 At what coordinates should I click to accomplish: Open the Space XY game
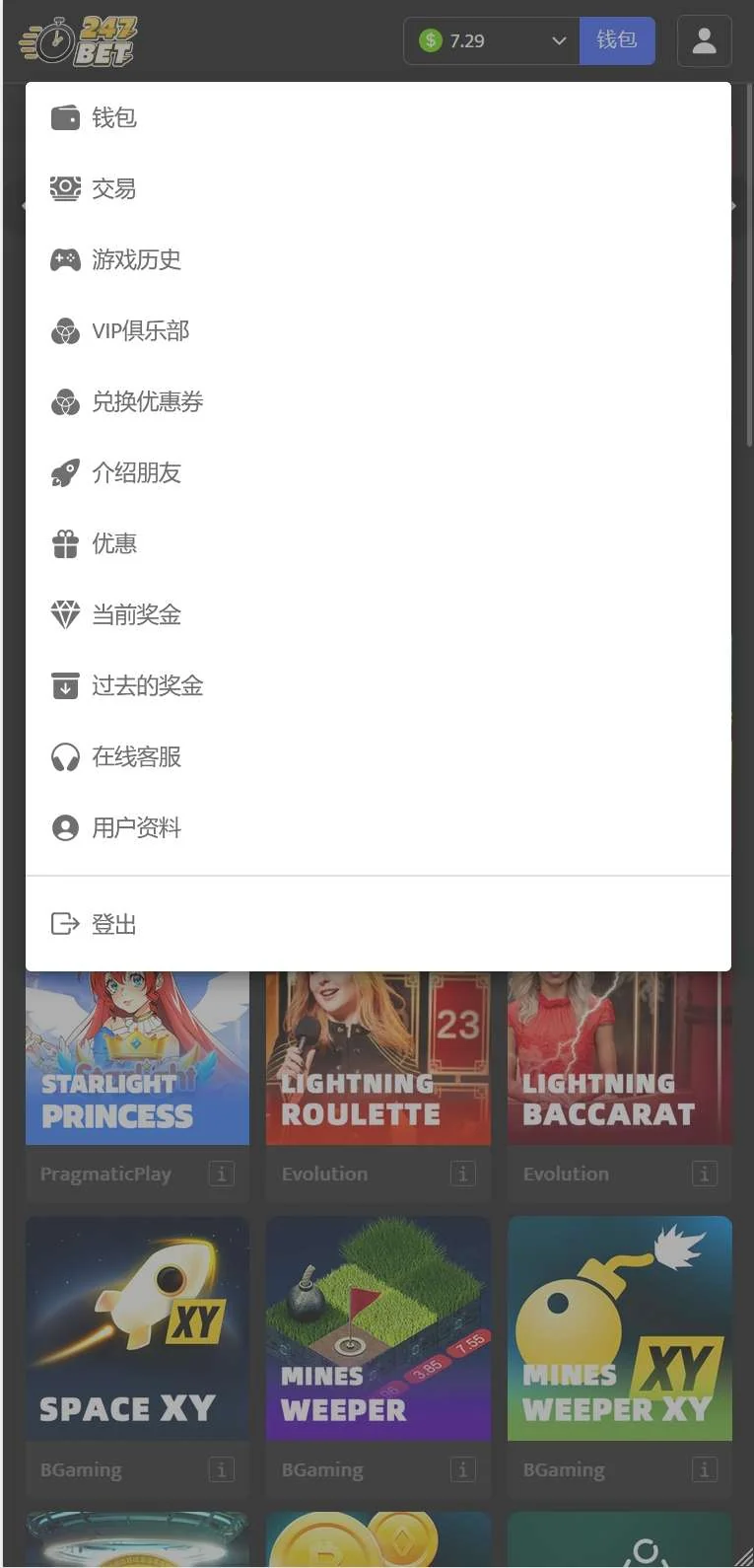[x=137, y=1328]
